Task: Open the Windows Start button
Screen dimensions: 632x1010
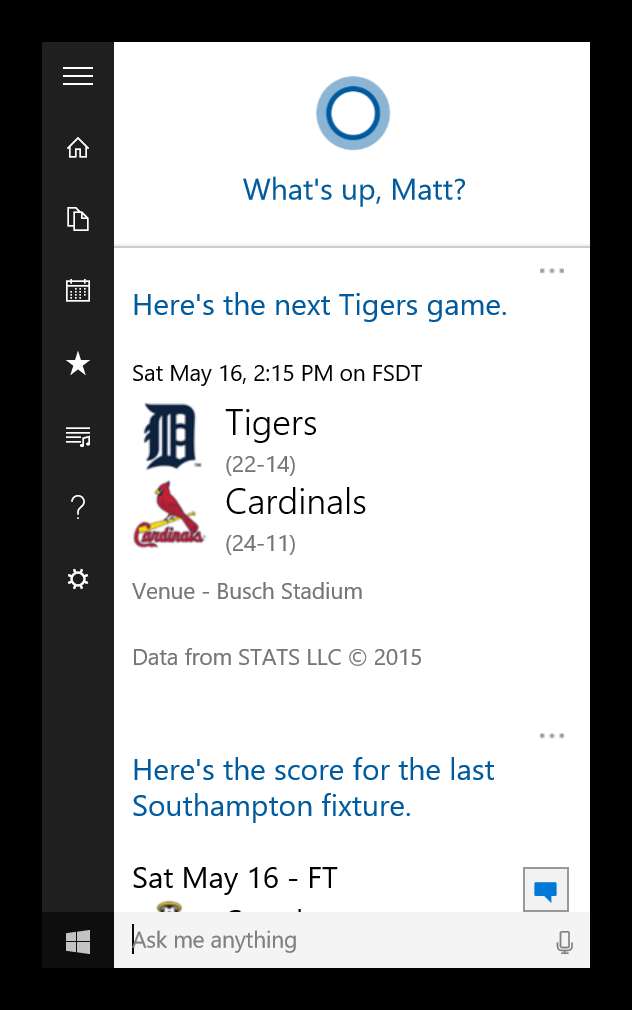Action: tap(78, 941)
